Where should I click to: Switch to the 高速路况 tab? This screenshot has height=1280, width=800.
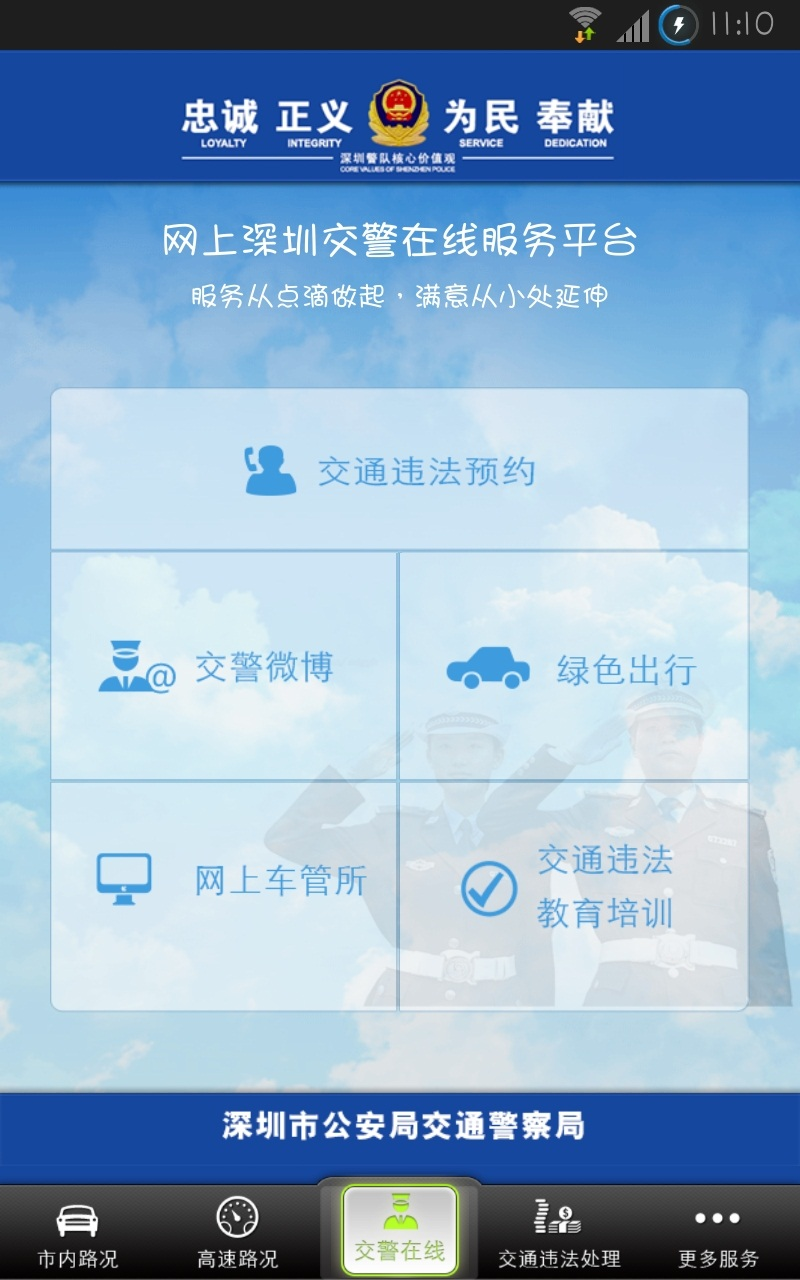tap(238, 1234)
